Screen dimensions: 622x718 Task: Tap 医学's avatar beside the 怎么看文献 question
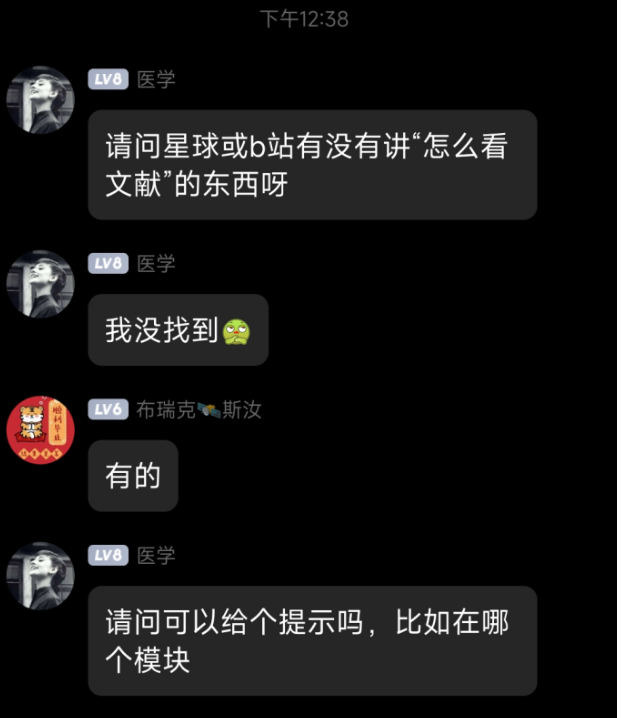point(41,100)
